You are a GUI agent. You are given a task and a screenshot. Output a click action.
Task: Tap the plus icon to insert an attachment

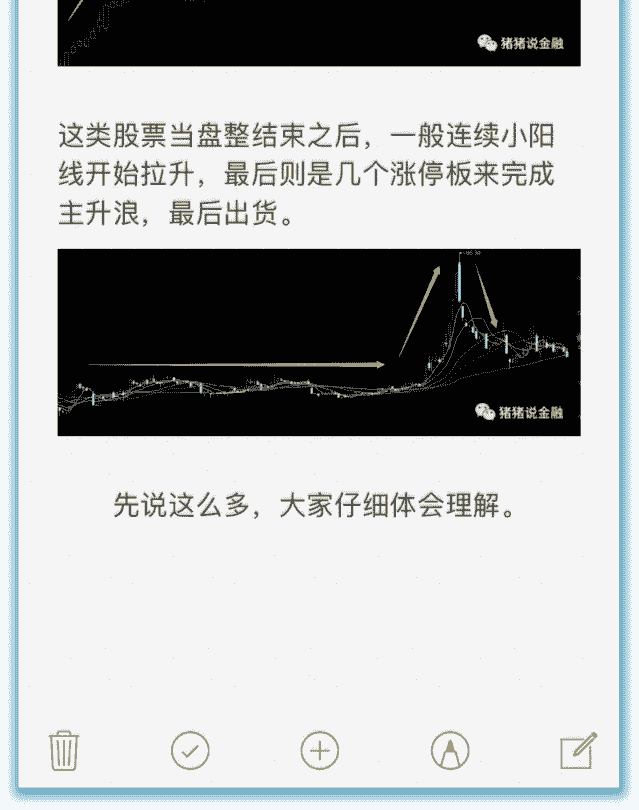coord(320,749)
